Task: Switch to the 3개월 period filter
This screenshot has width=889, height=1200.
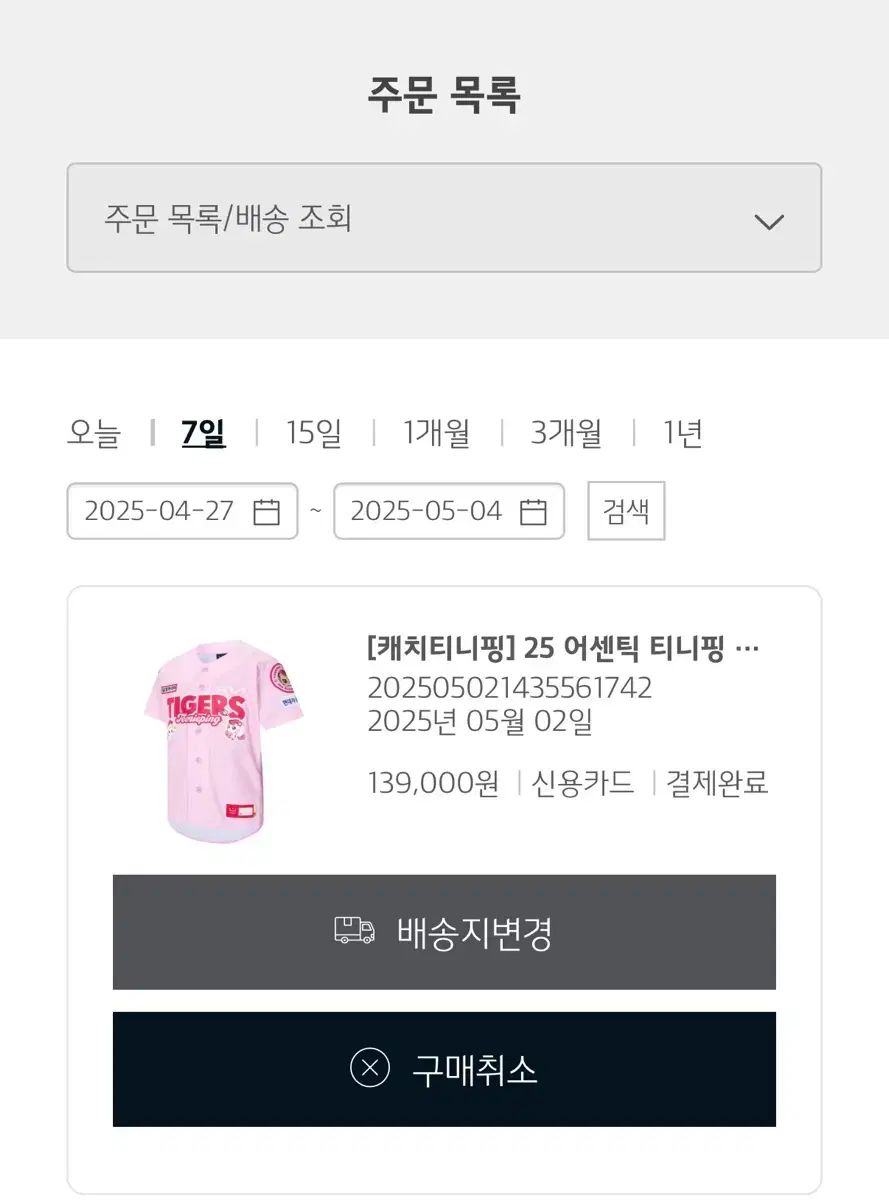Action: coord(566,433)
